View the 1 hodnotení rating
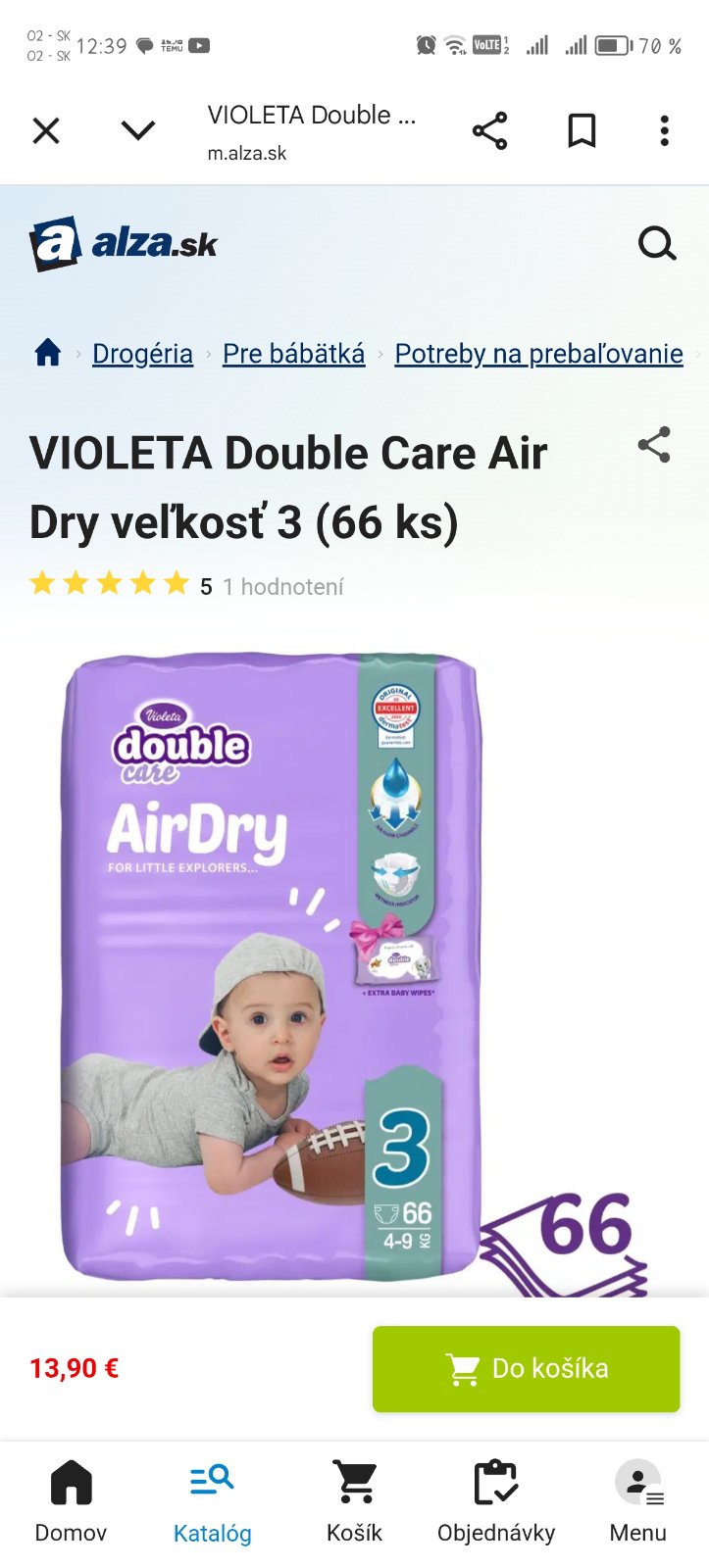709x1568 pixels. click(x=282, y=587)
